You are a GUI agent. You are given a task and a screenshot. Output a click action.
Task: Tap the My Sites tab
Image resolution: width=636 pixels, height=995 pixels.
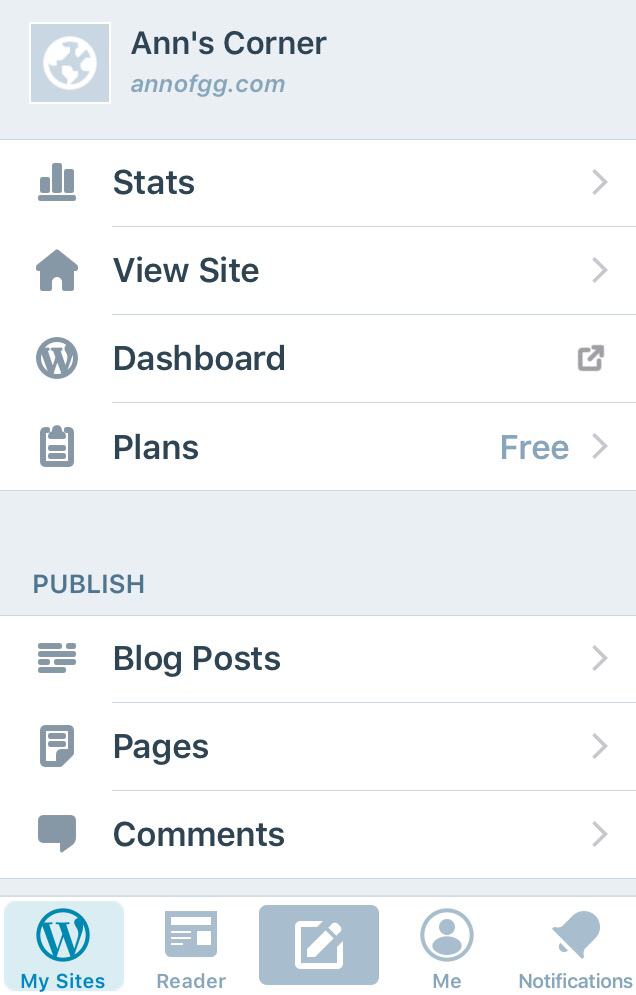63,947
